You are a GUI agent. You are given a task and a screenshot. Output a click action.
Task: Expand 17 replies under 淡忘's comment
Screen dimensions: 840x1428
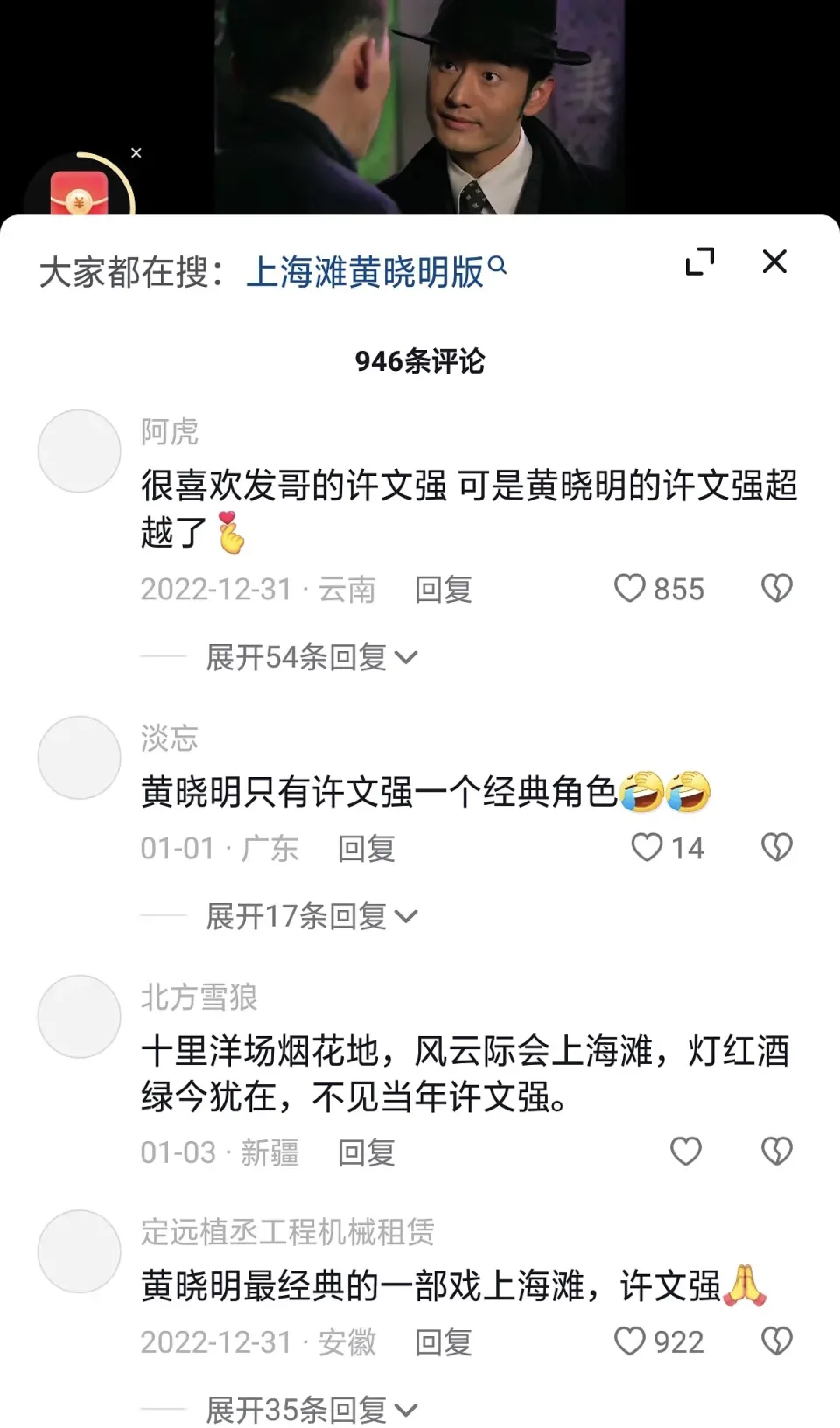(311, 916)
